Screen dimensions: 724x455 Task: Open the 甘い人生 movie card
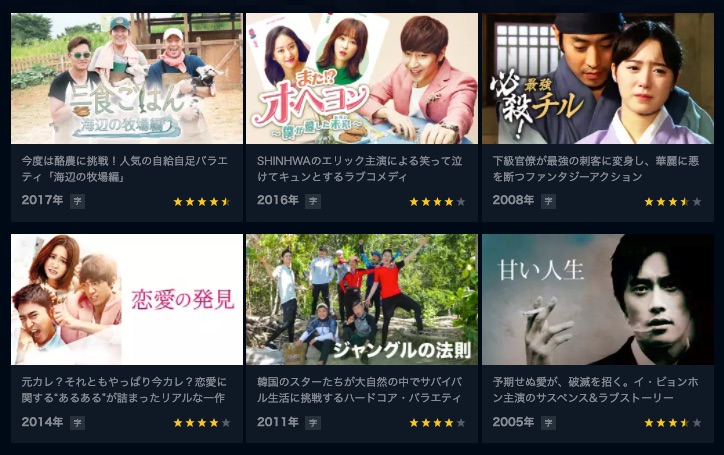pos(597,300)
